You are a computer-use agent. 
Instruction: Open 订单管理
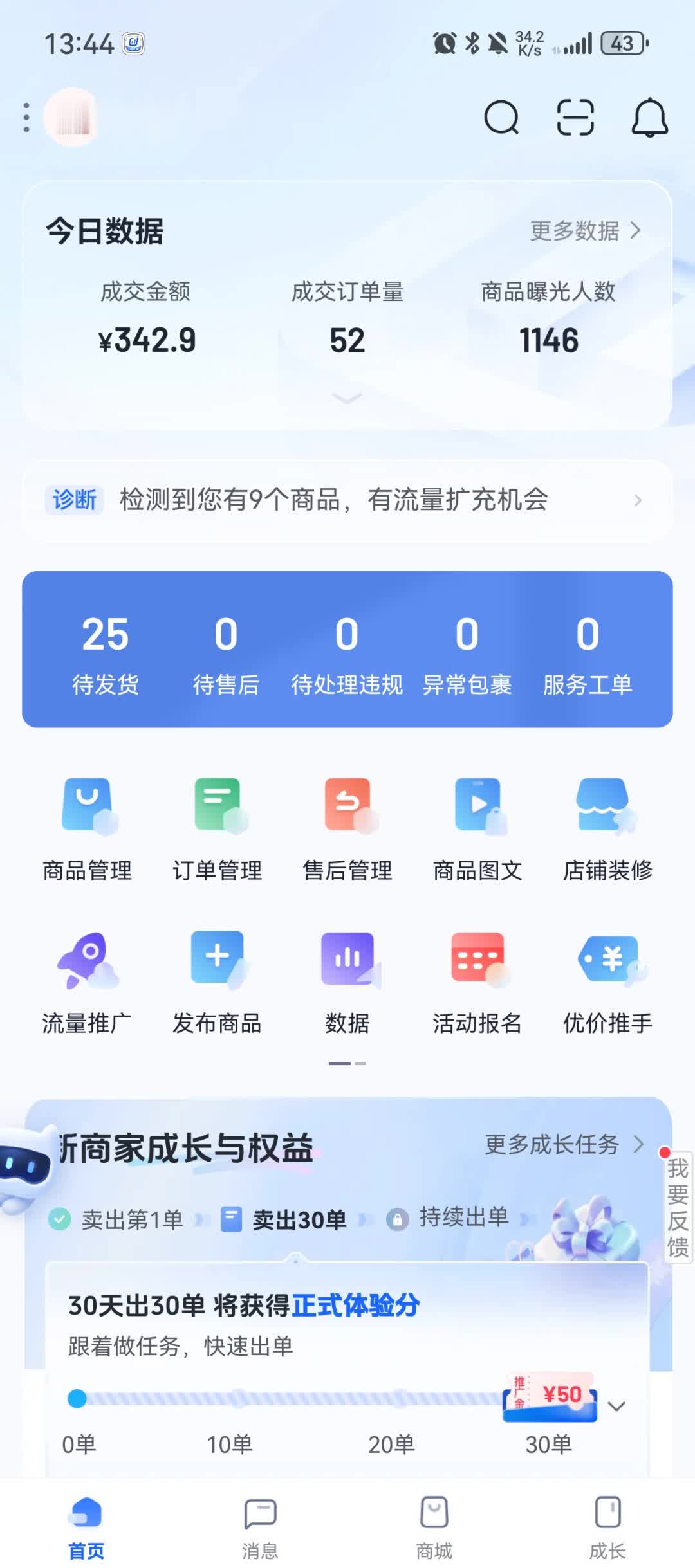218,829
